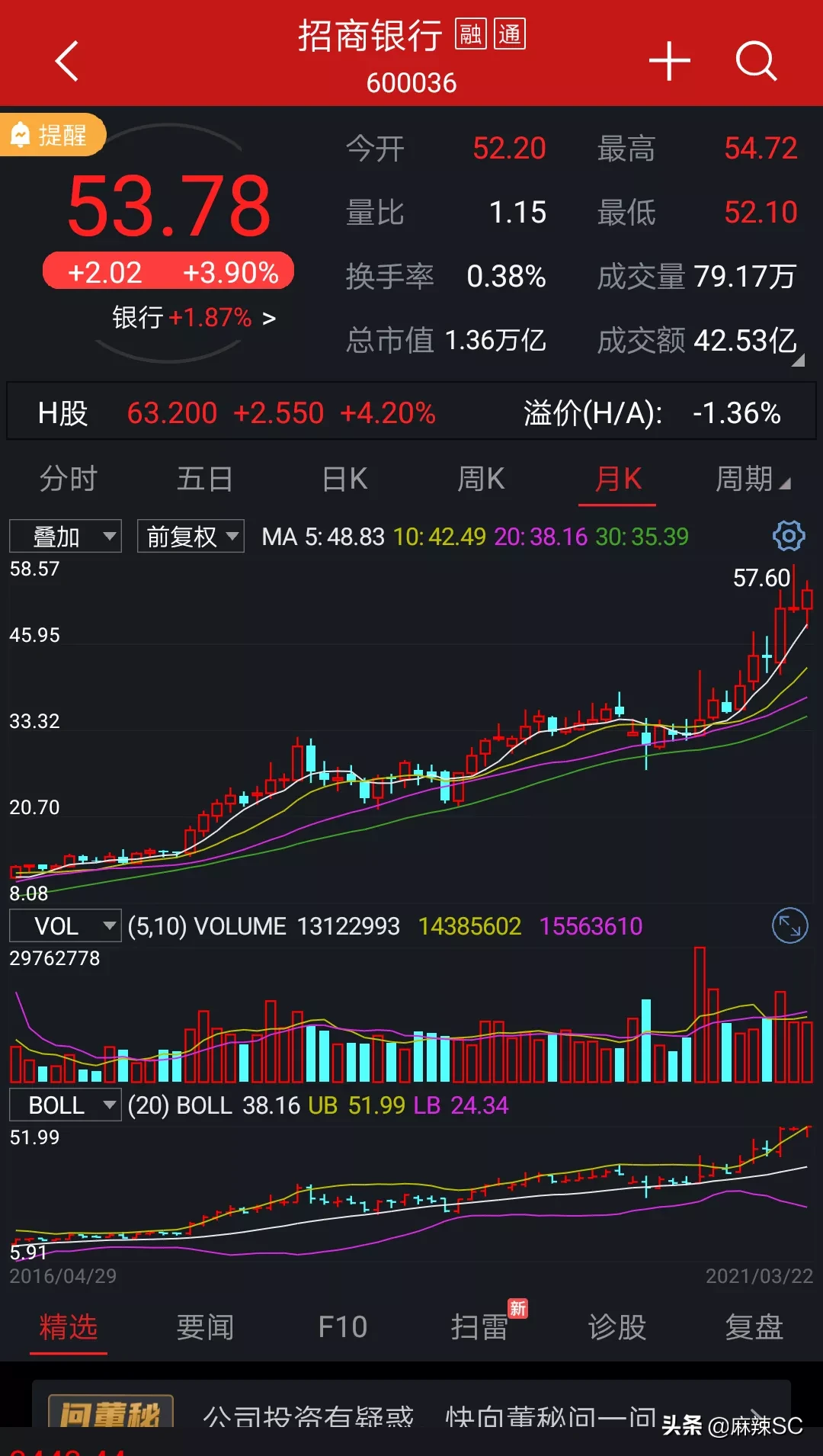This screenshot has height=1456, width=823.
Task: View the H股 quote row
Action: (x=411, y=413)
